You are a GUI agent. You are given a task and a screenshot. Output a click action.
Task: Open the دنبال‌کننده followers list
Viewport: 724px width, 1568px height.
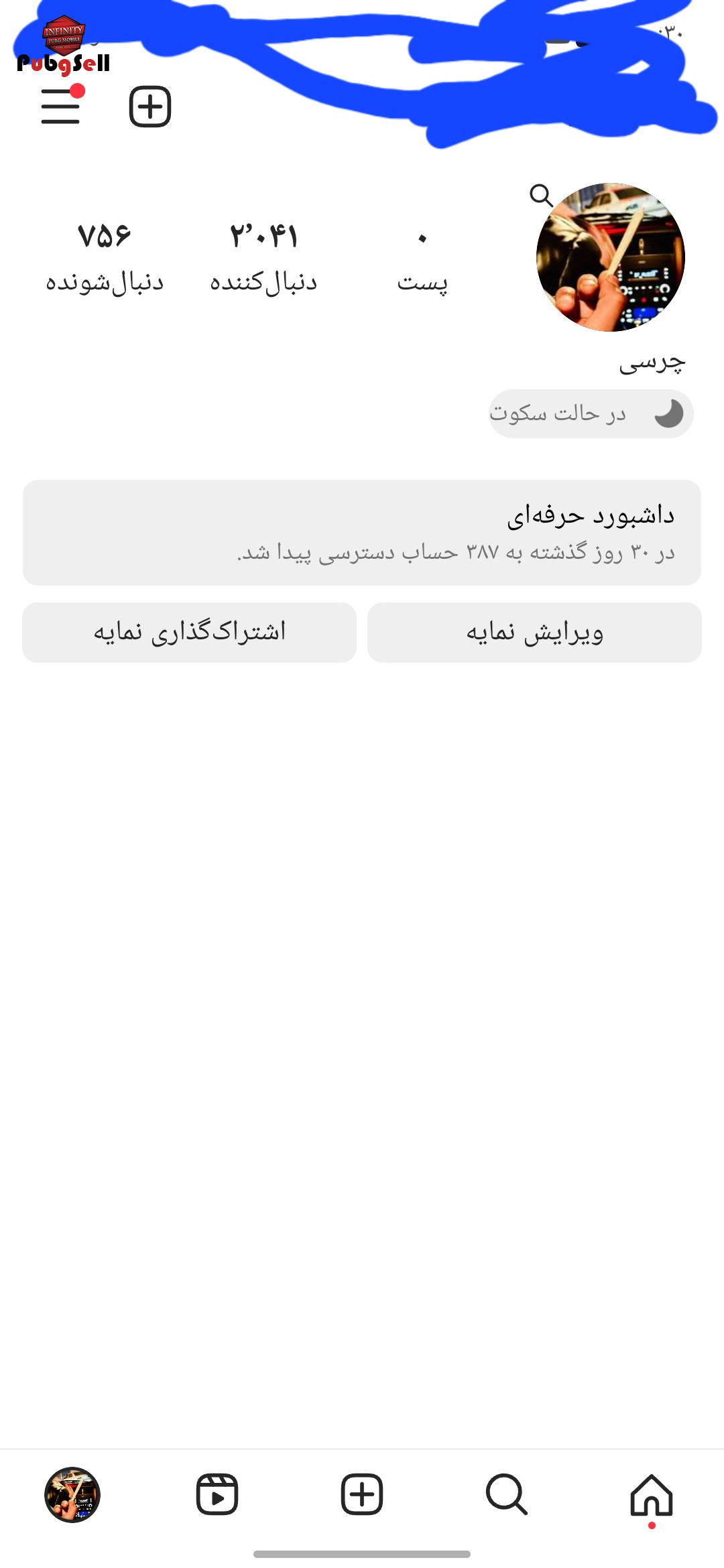pos(263,259)
